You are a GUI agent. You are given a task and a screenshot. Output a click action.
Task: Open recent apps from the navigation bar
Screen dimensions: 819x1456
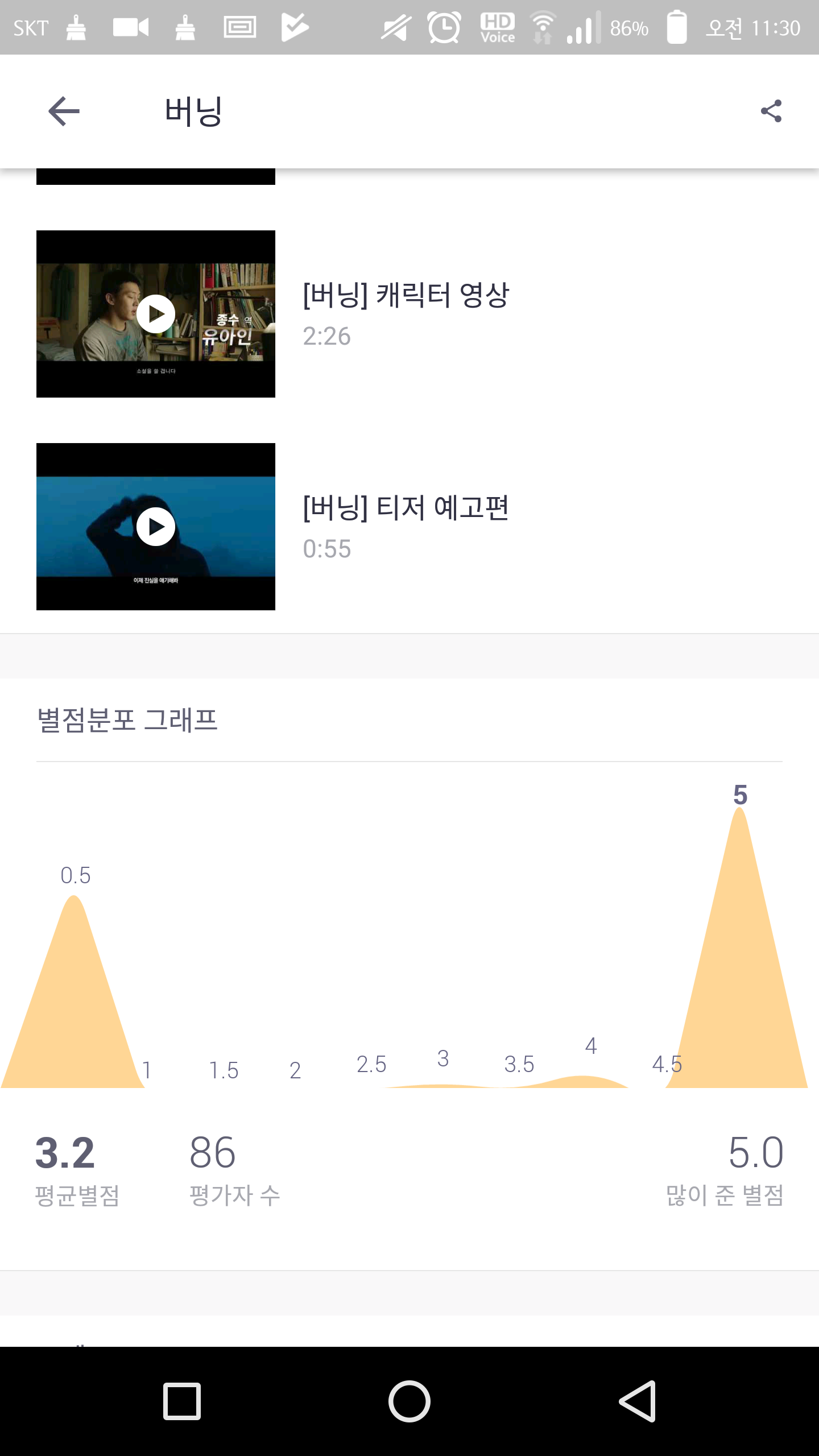tap(182, 1401)
